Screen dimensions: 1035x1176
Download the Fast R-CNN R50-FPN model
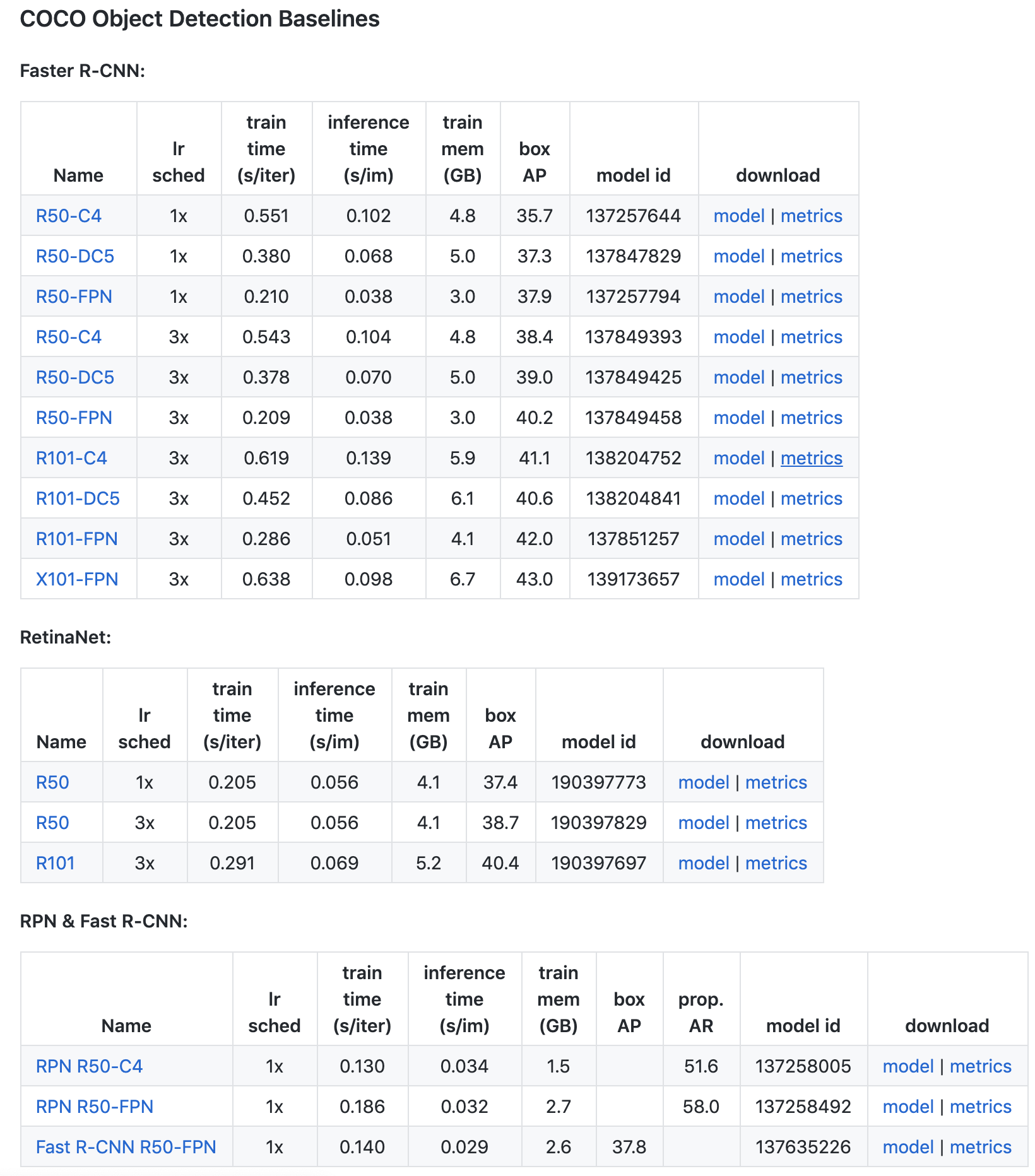(x=908, y=1147)
